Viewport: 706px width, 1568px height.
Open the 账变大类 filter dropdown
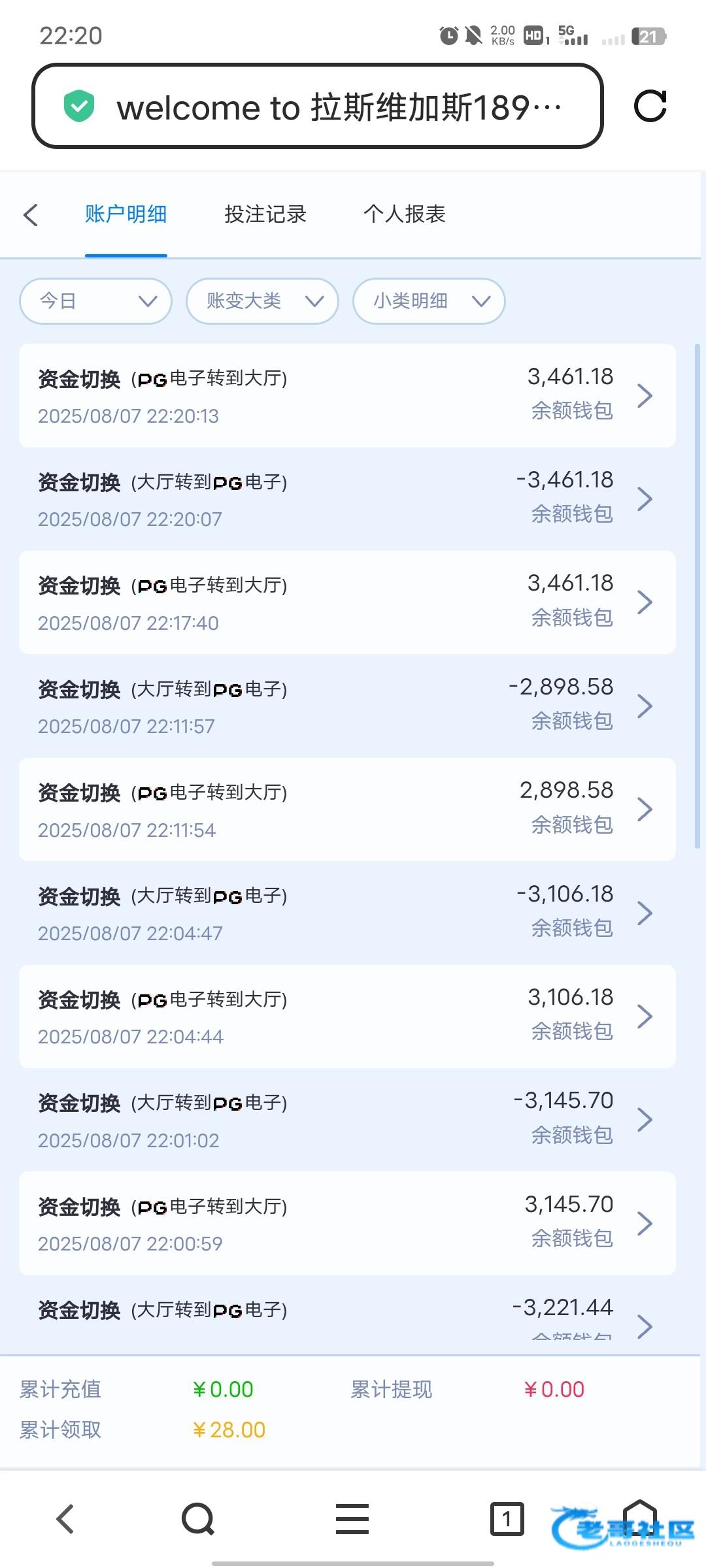point(262,301)
